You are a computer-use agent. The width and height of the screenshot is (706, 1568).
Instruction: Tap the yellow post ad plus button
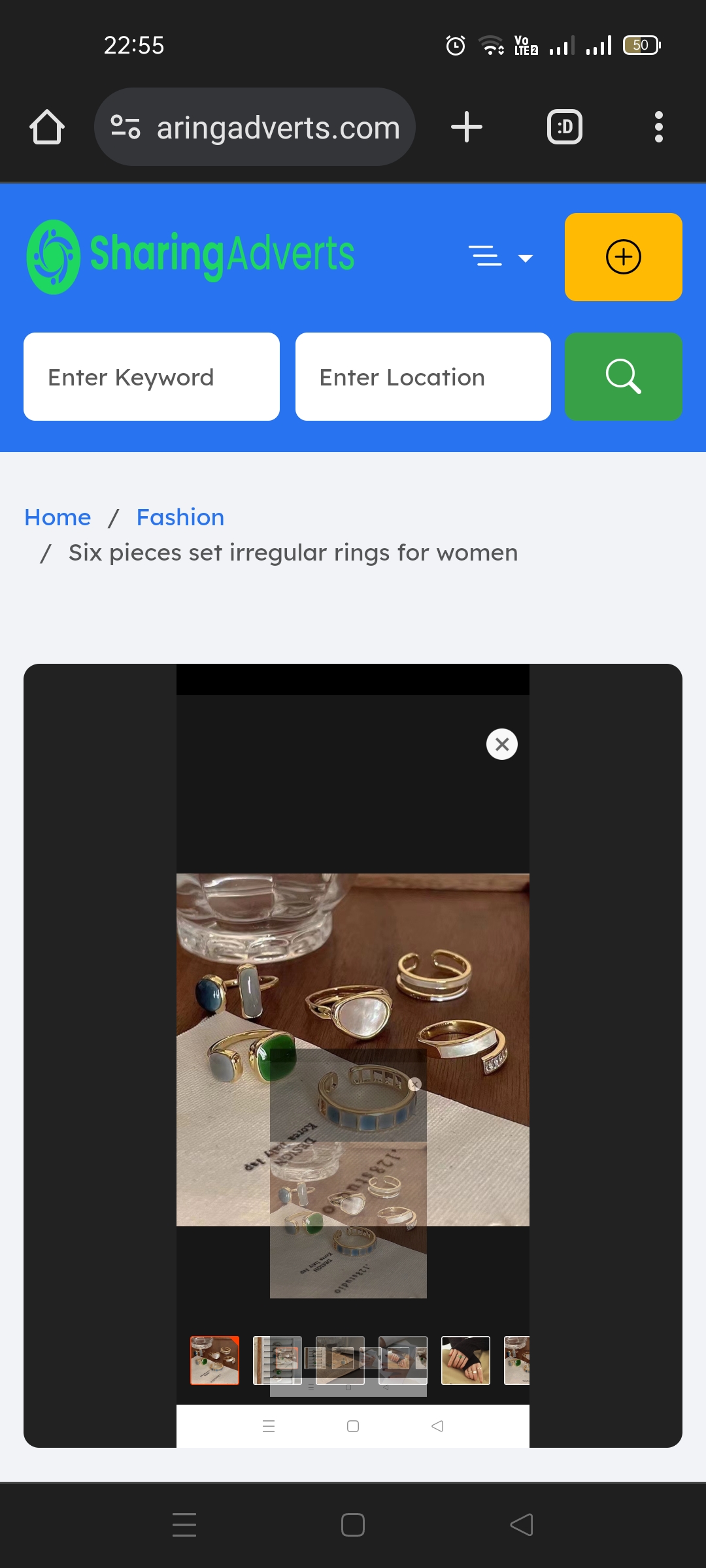623,257
